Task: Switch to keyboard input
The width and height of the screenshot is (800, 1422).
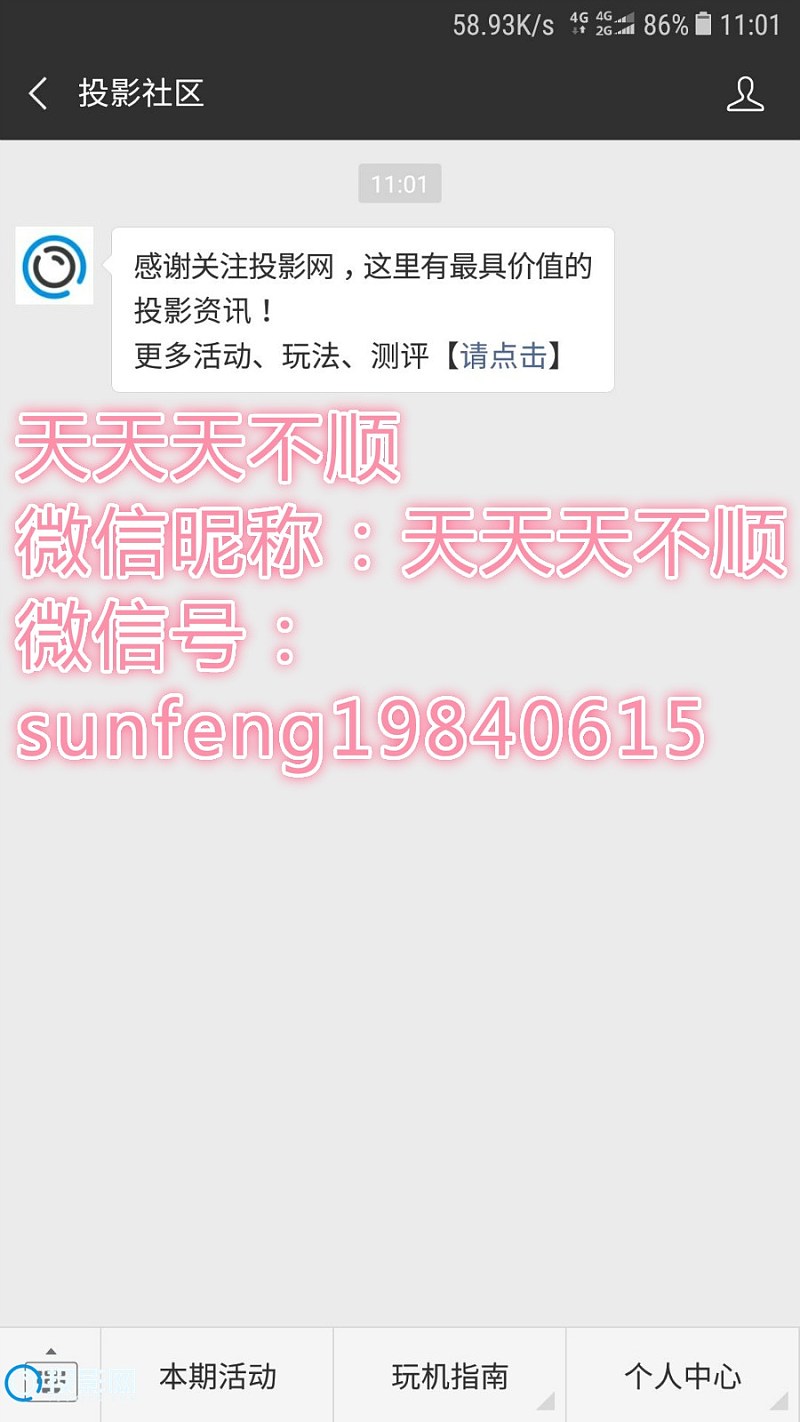Action: (50, 1376)
